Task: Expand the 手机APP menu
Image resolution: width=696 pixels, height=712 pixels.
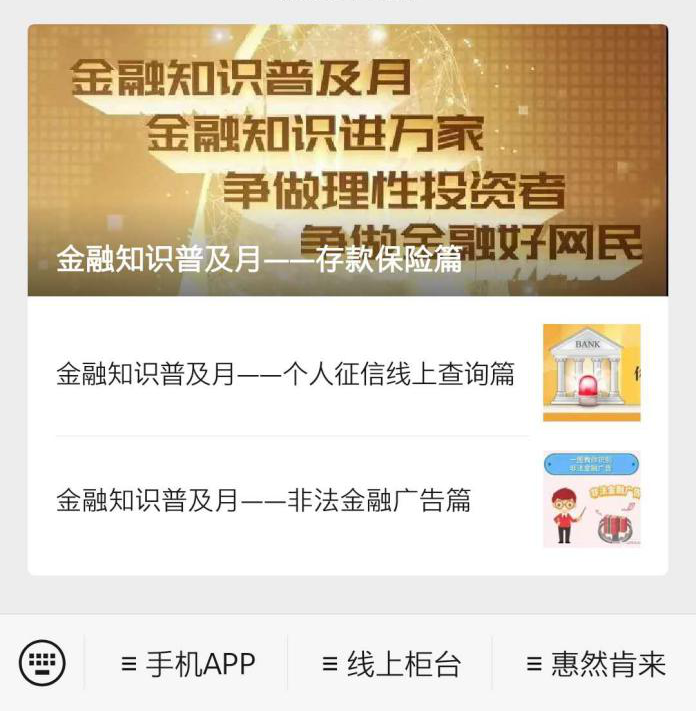Action: [x=188, y=664]
